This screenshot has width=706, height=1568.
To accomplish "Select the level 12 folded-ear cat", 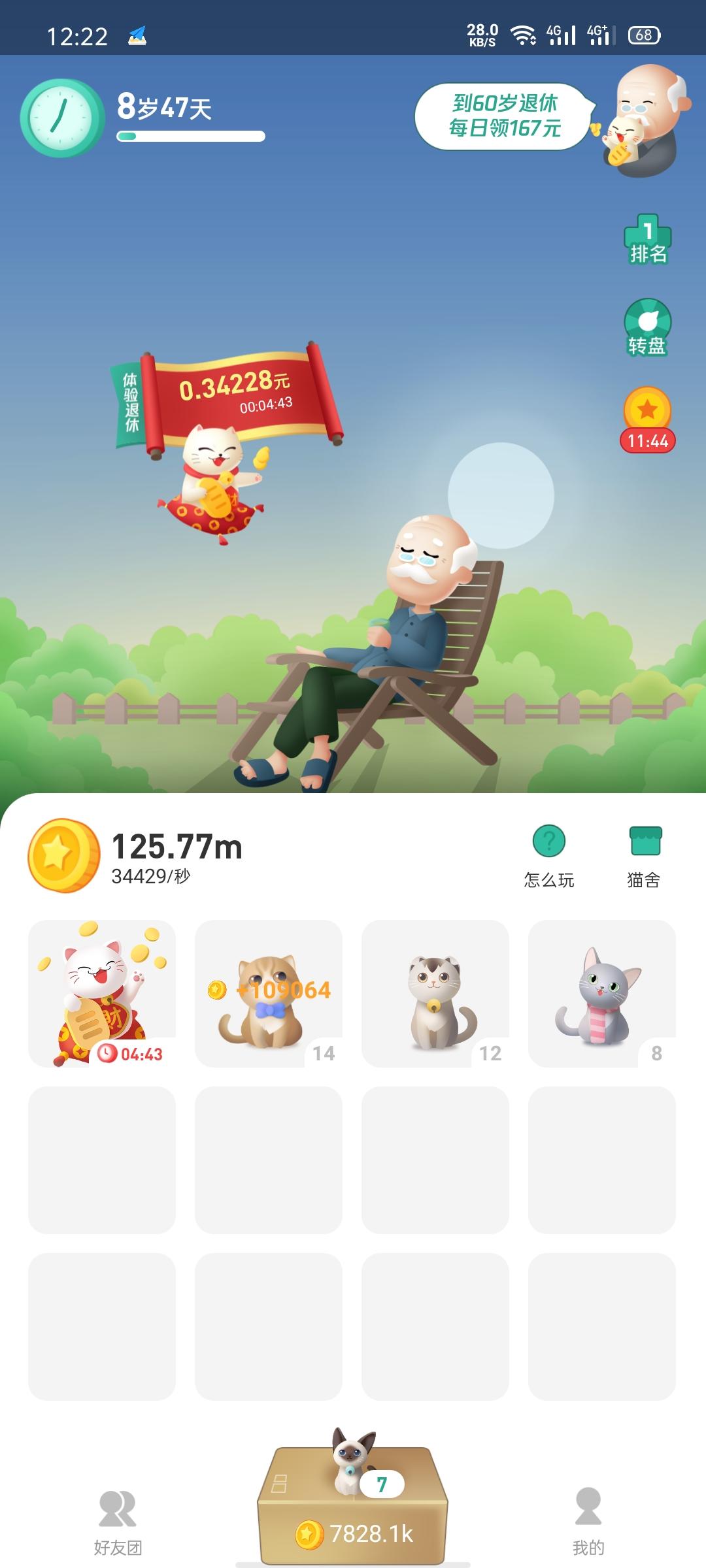I will coord(435,994).
